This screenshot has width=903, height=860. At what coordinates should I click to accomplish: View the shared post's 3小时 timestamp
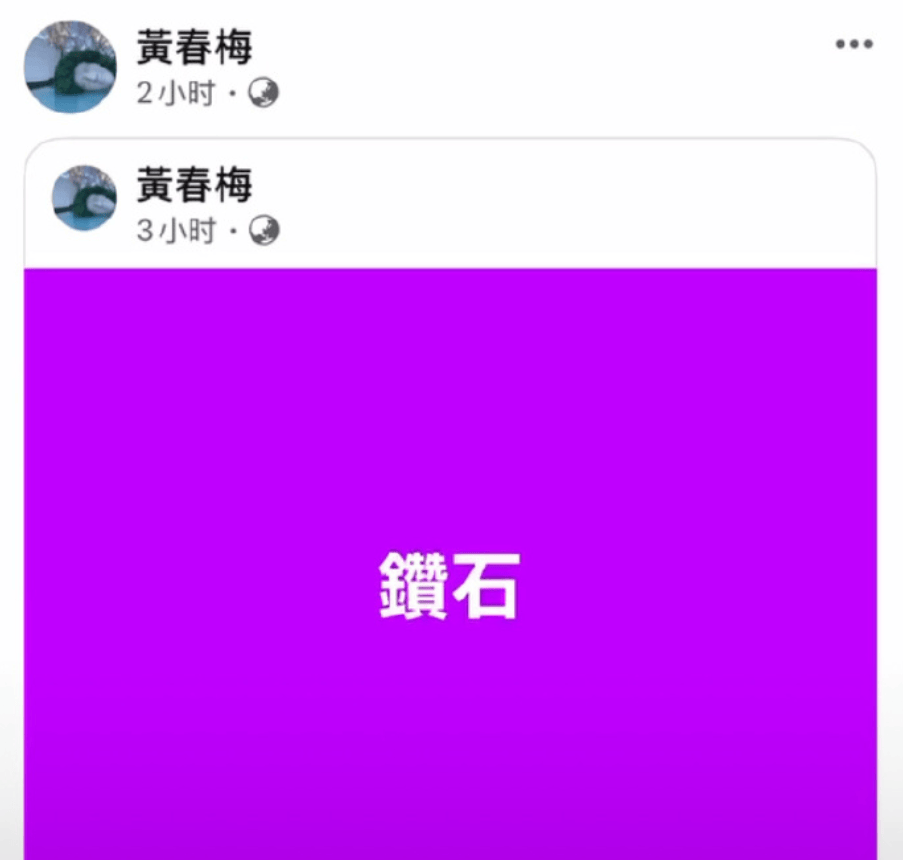(x=175, y=232)
